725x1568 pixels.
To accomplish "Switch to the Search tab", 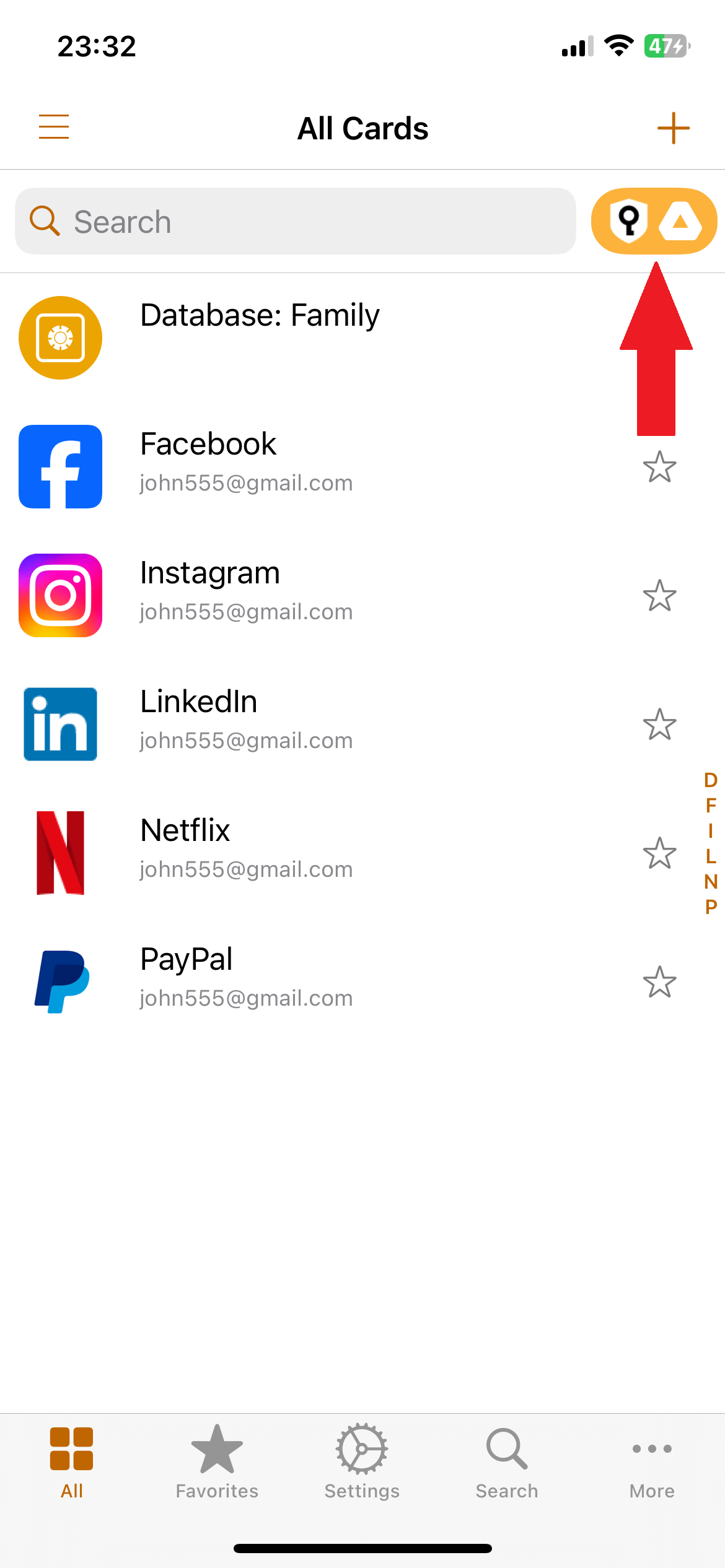I will (507, 1461).
